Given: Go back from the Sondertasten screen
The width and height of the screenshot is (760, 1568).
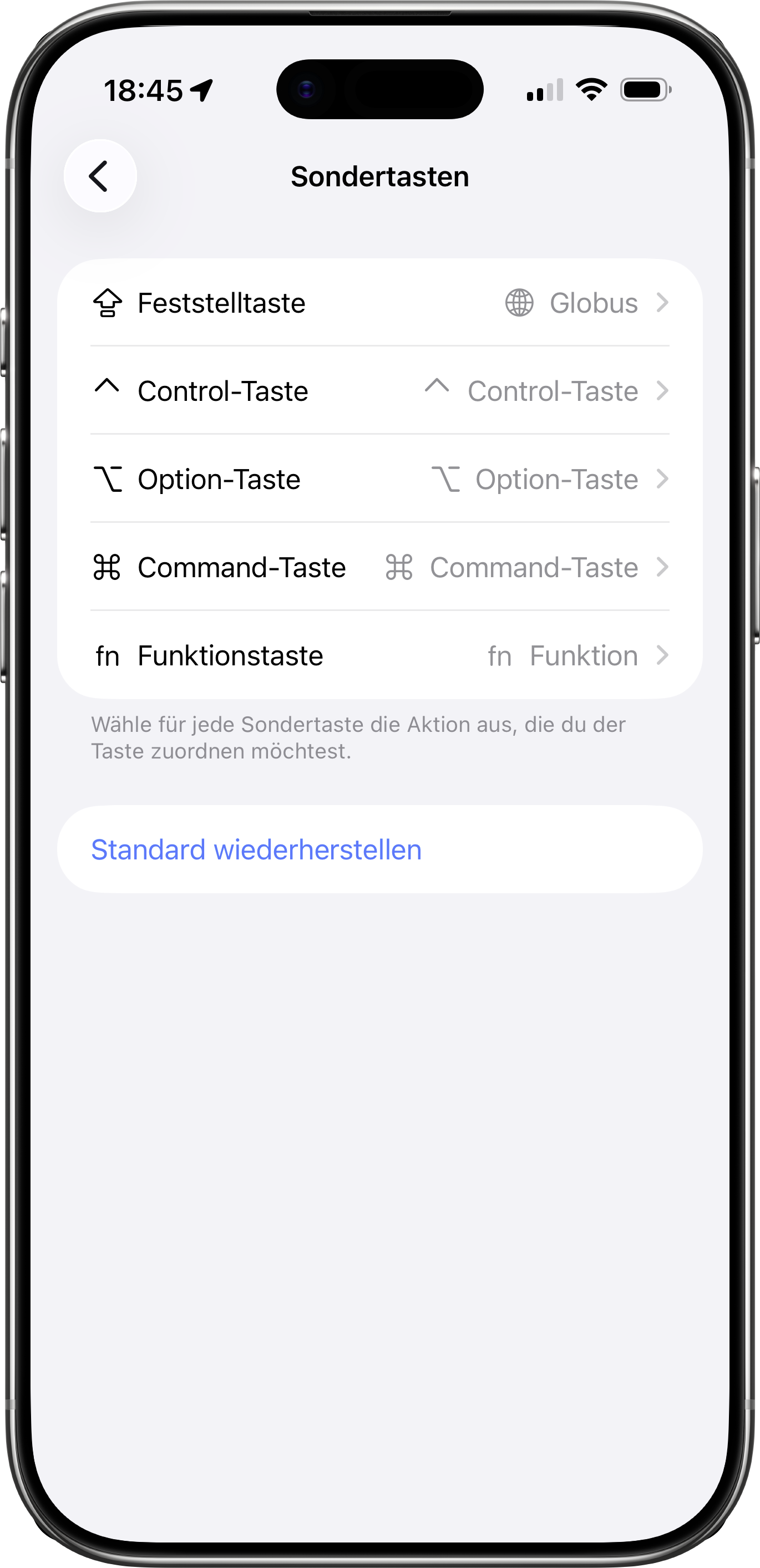Looking at the screenshot, I should pos(100,176).
